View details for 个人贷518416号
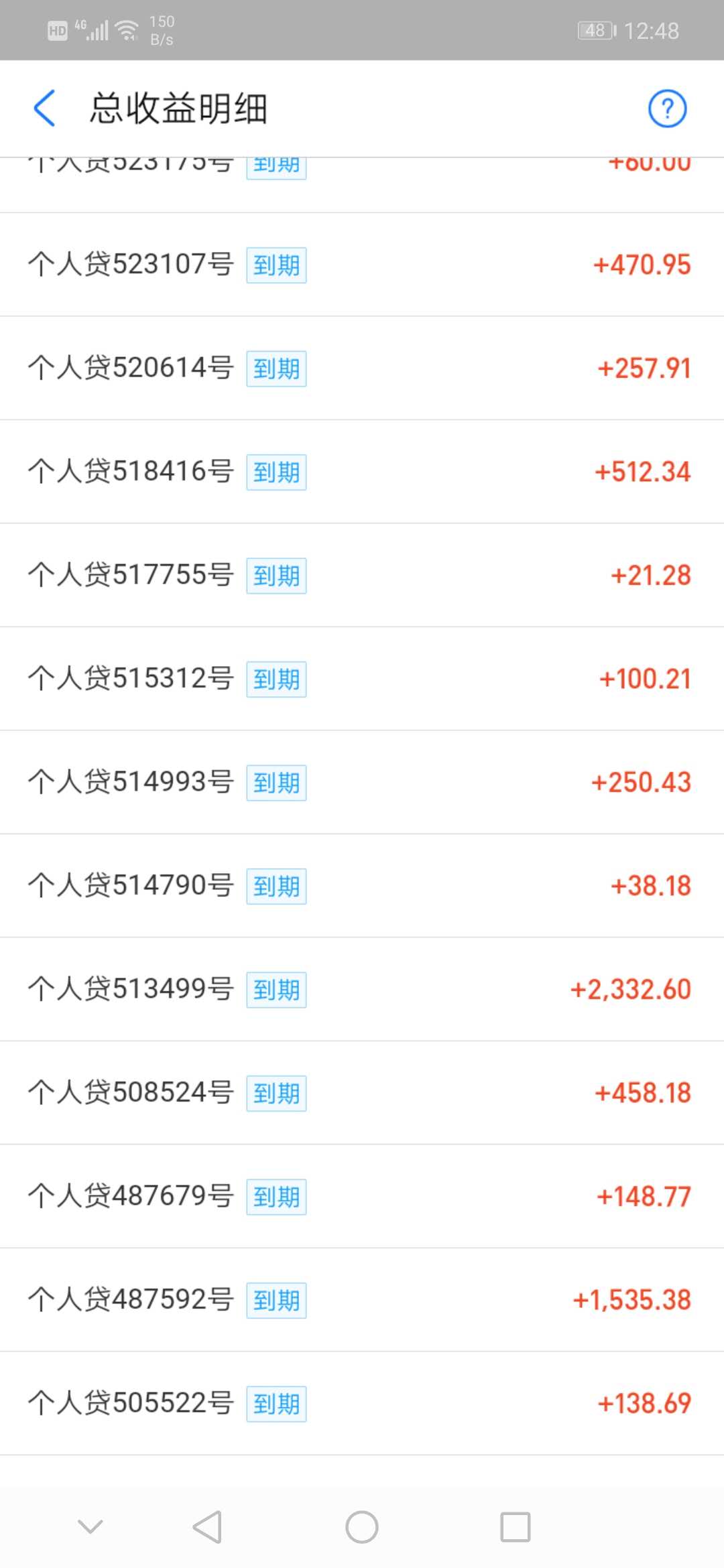The width and height of the screenshot is (724, 1568). [x=362, y=472]
